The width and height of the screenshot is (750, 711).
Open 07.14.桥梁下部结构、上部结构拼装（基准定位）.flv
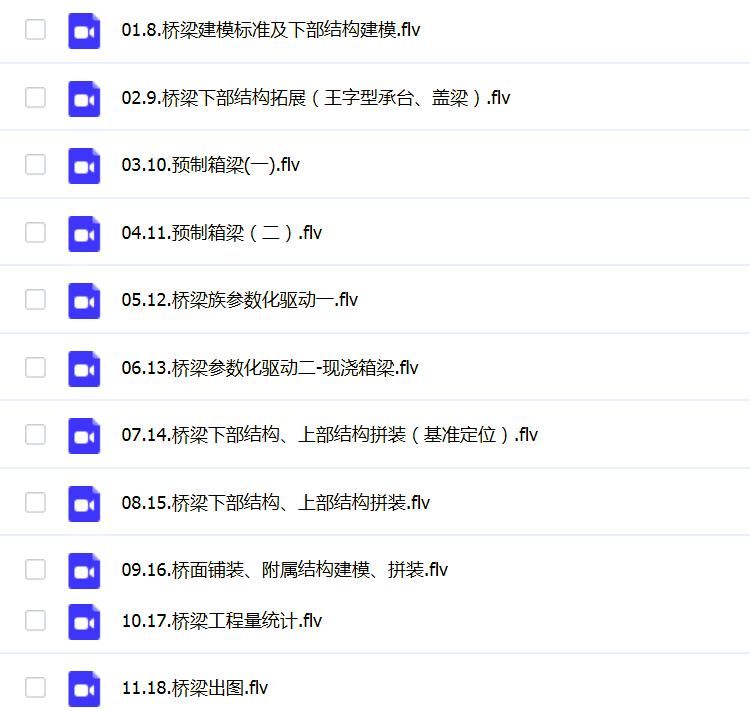330,435
